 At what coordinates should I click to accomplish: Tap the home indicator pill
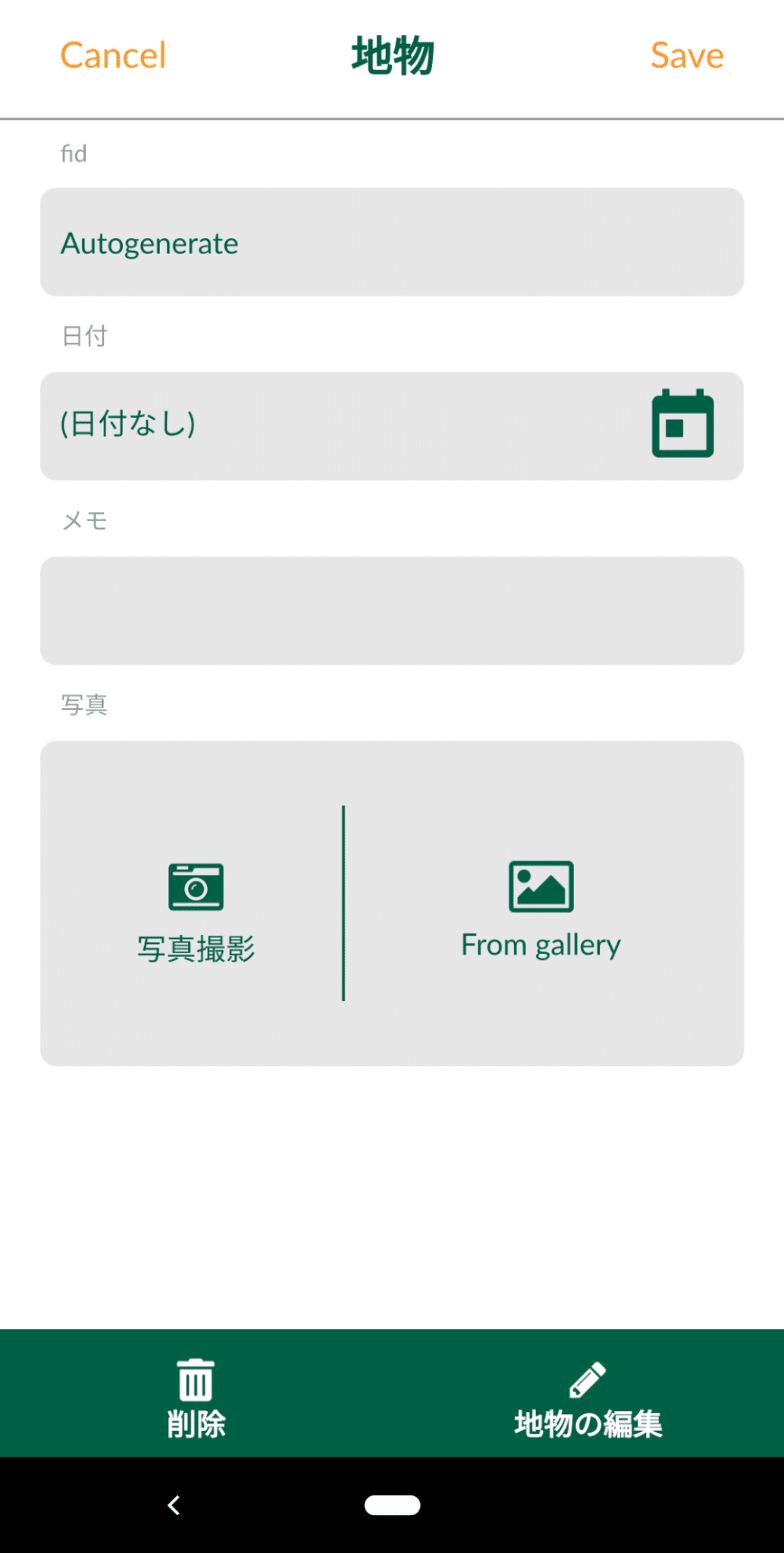pos(391,1506)
